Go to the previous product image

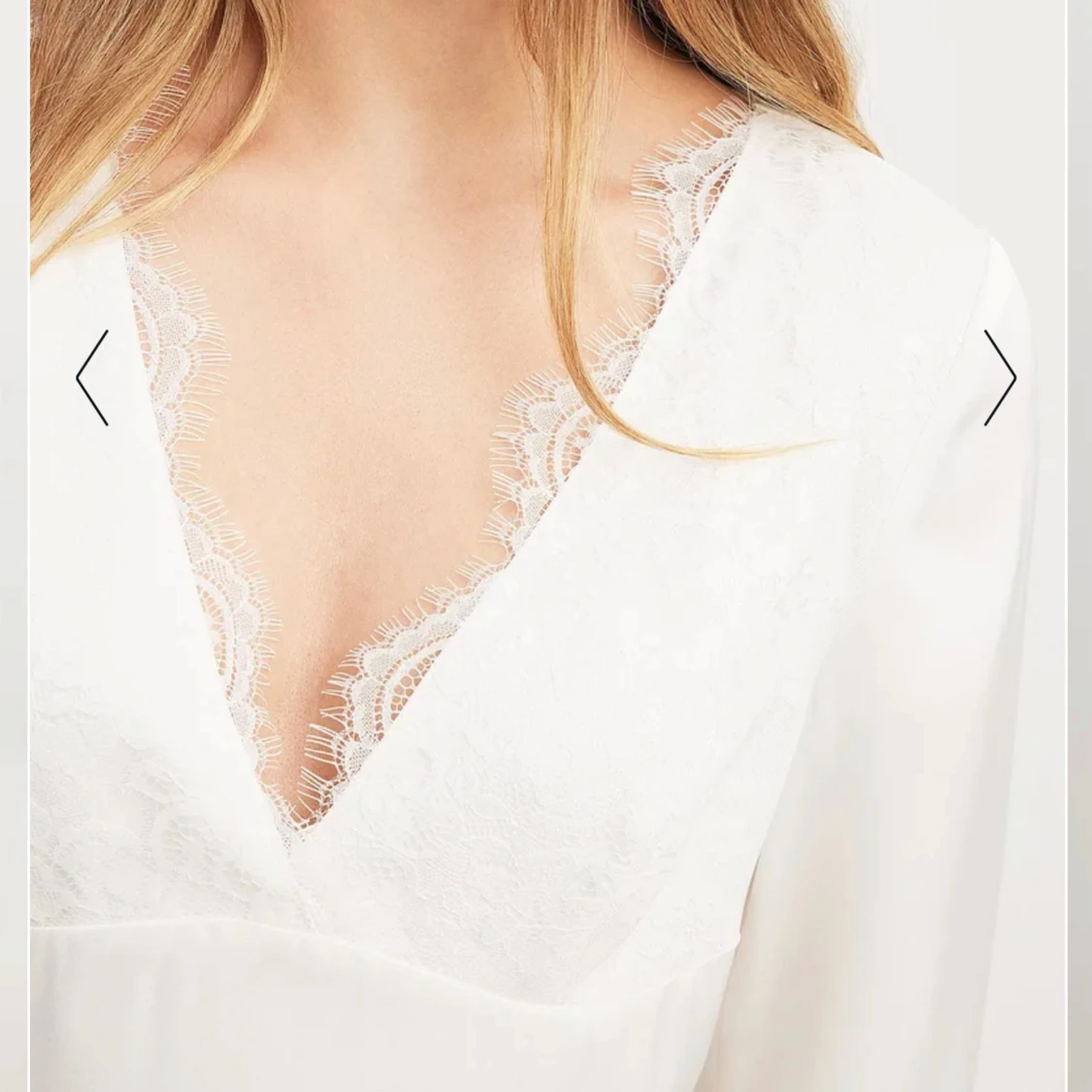pyautogui.click(x=92, y=378)
